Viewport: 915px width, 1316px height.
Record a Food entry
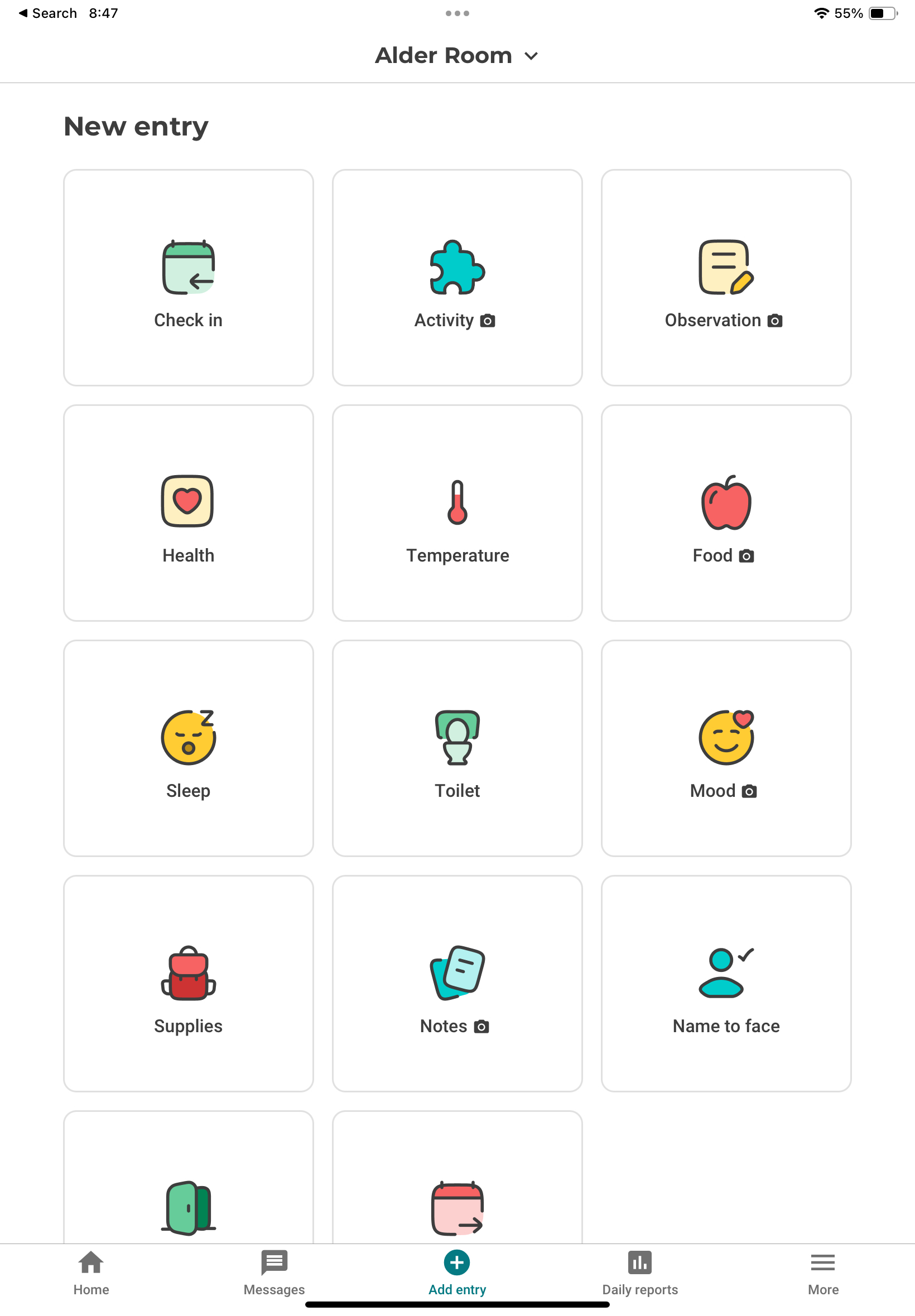[x=726, y=513]
